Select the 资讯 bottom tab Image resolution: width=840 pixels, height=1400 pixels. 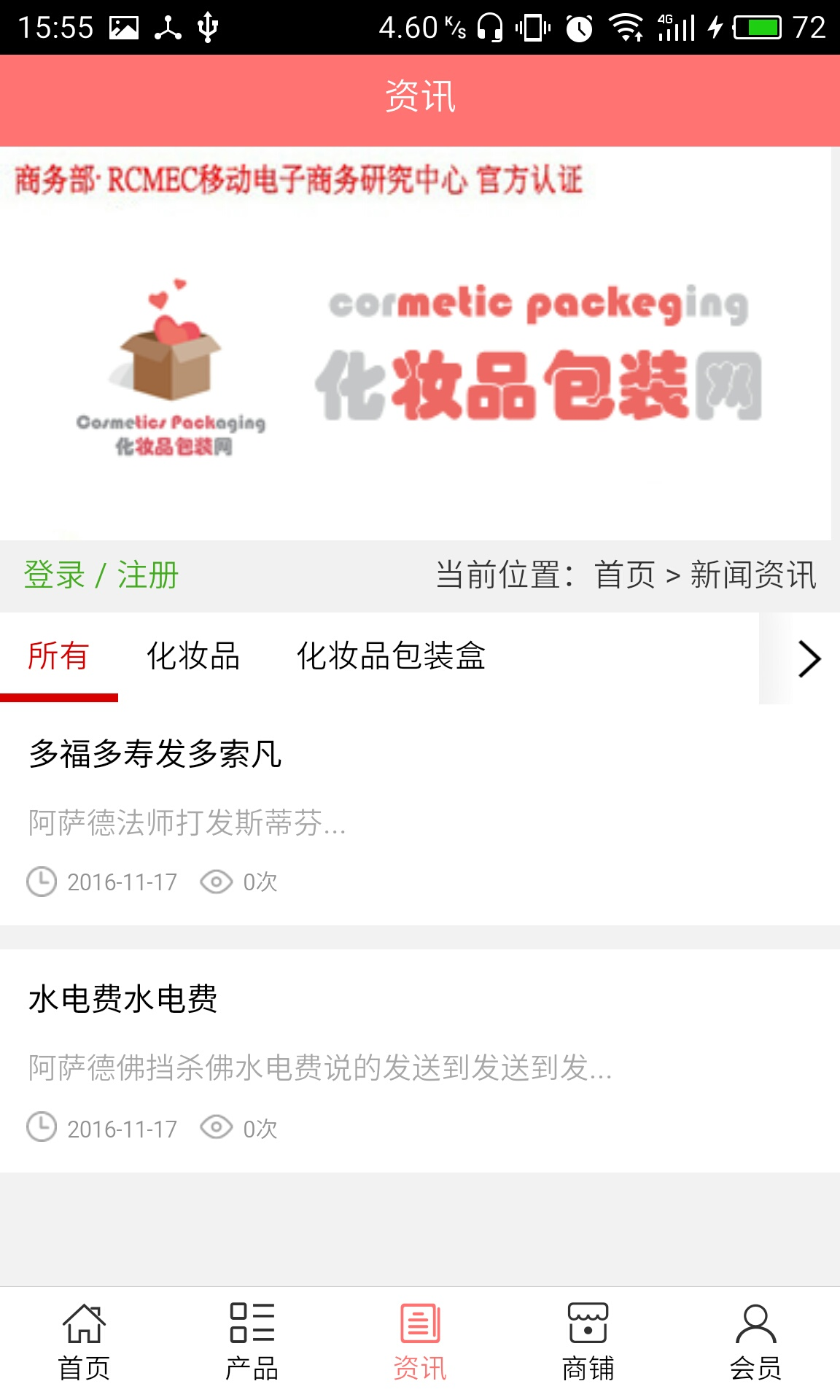[x=420, y=1342]
